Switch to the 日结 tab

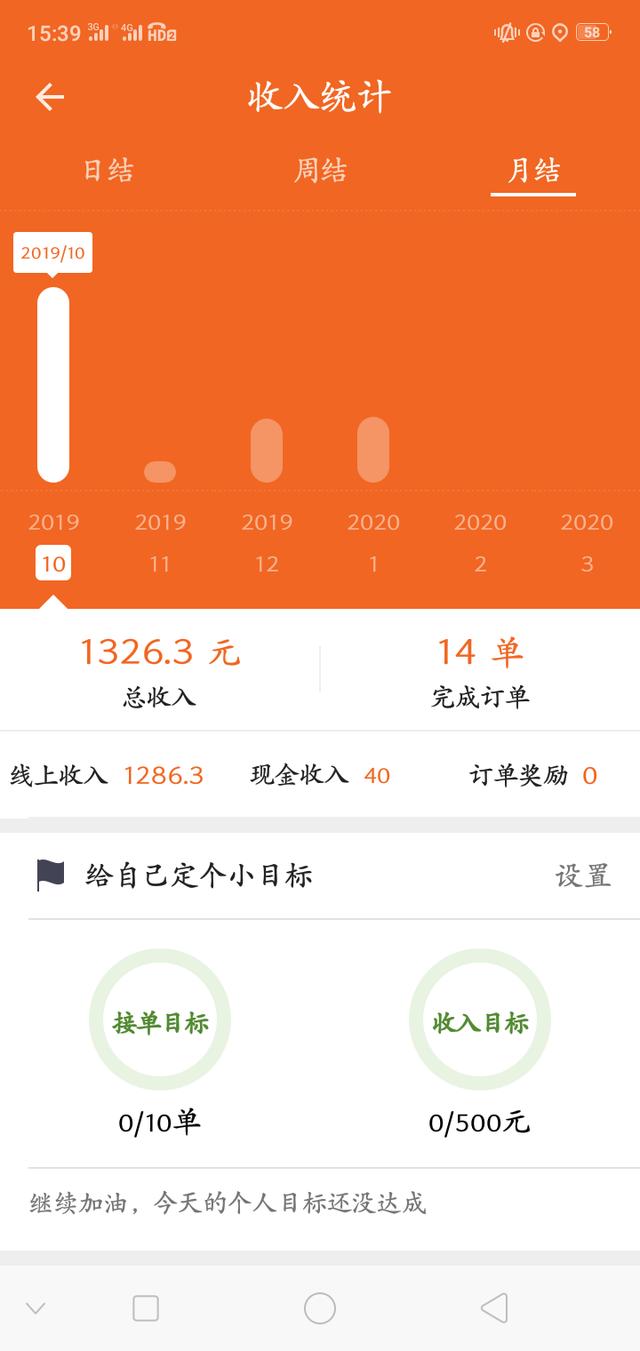click(x=108, y=170)
